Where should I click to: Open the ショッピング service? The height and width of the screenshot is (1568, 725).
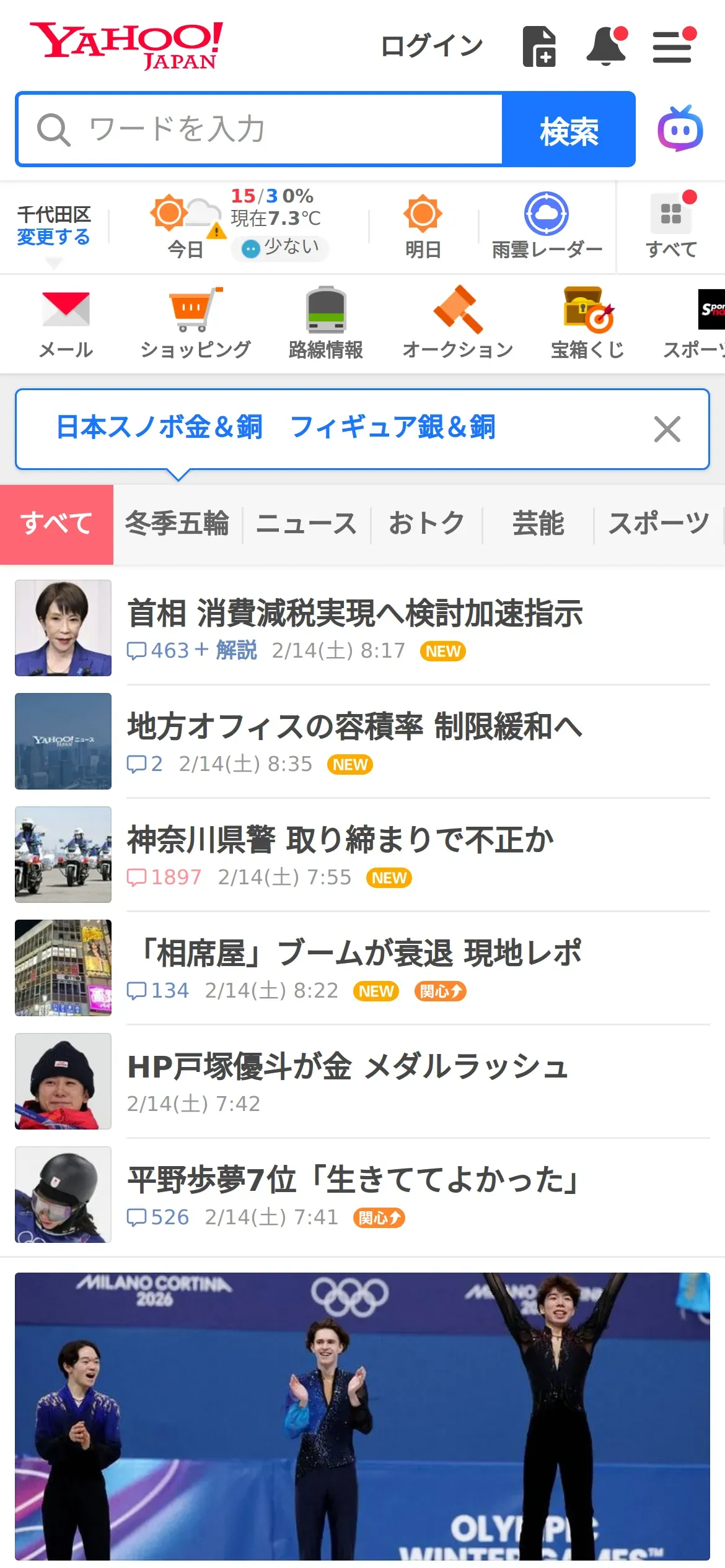pyautogui.click(x=195, y=323)
